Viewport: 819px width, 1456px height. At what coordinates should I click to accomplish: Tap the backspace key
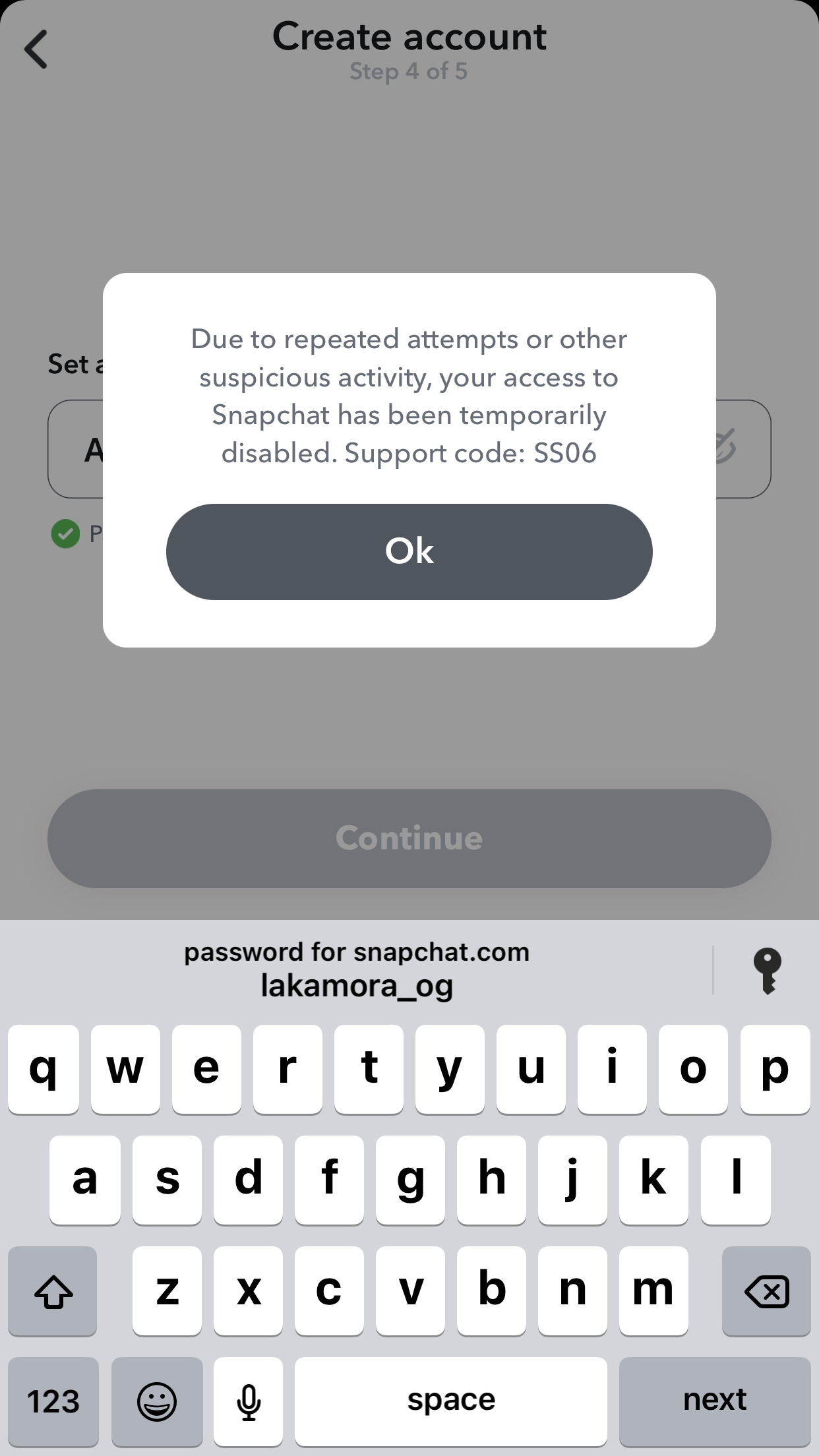pyautogui.click(x=766, y=1290)
